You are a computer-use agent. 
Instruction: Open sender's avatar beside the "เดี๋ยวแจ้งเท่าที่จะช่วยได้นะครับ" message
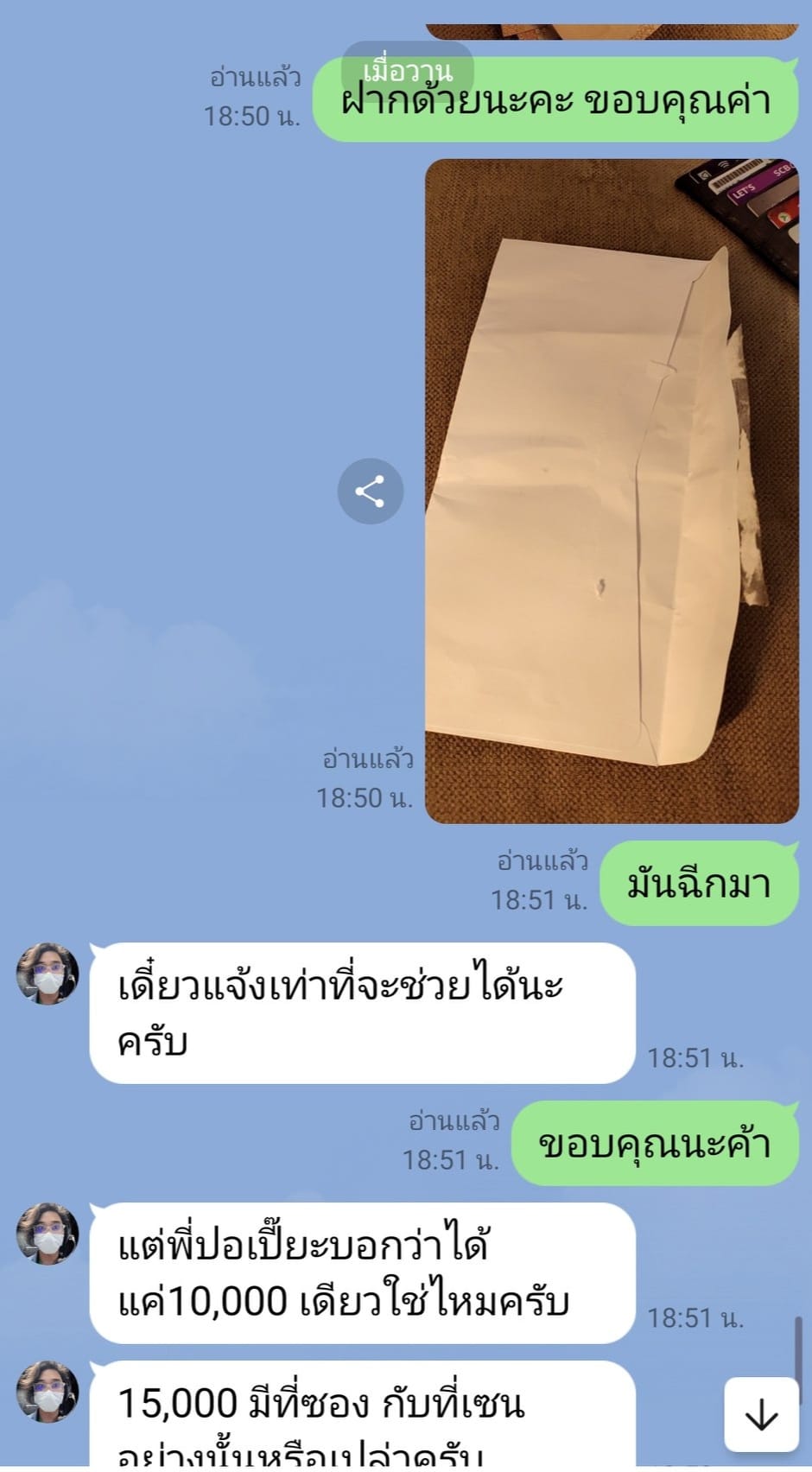(x=48, y=974)
